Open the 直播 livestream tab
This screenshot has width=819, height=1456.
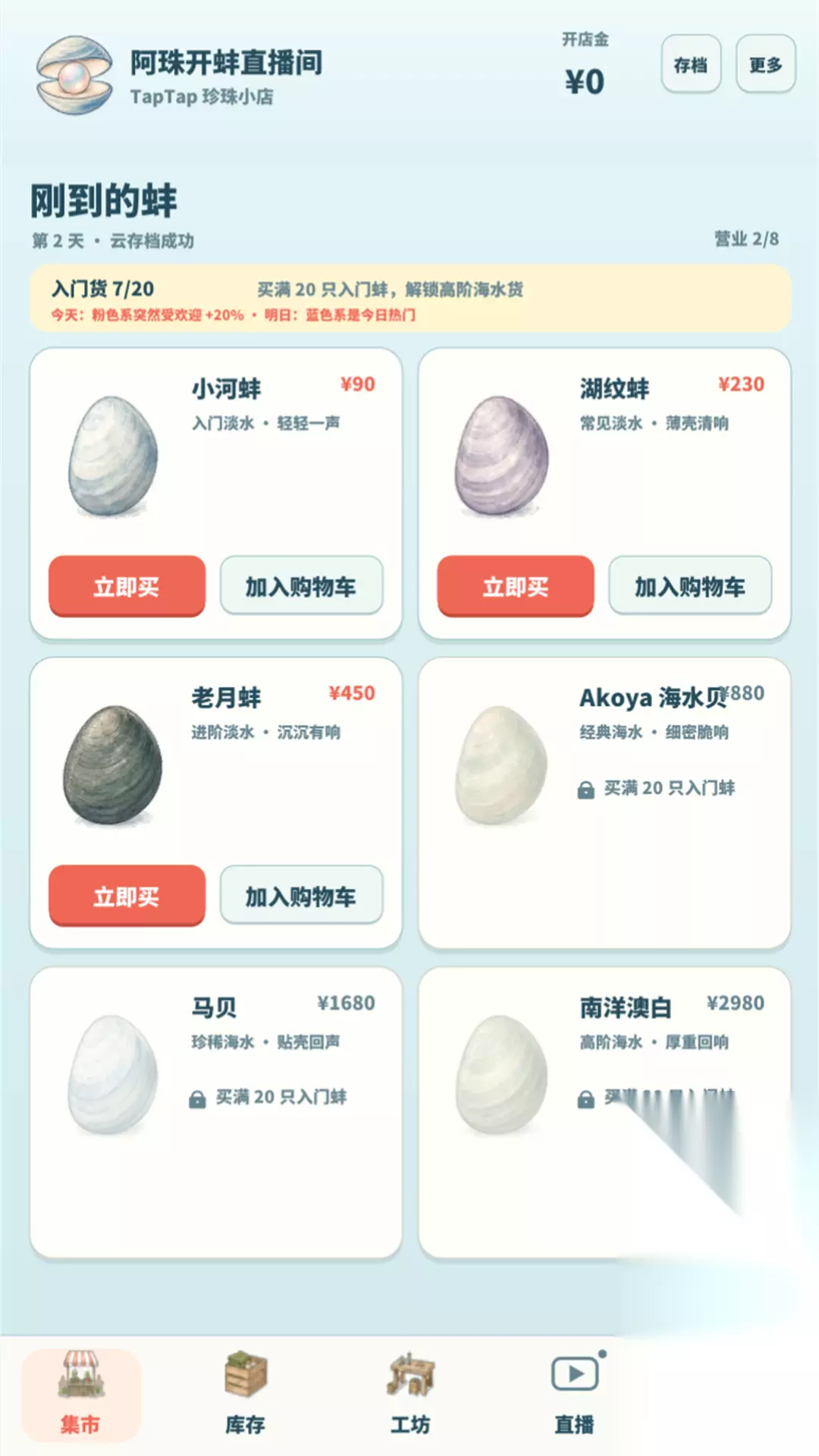coord(575,1395)
